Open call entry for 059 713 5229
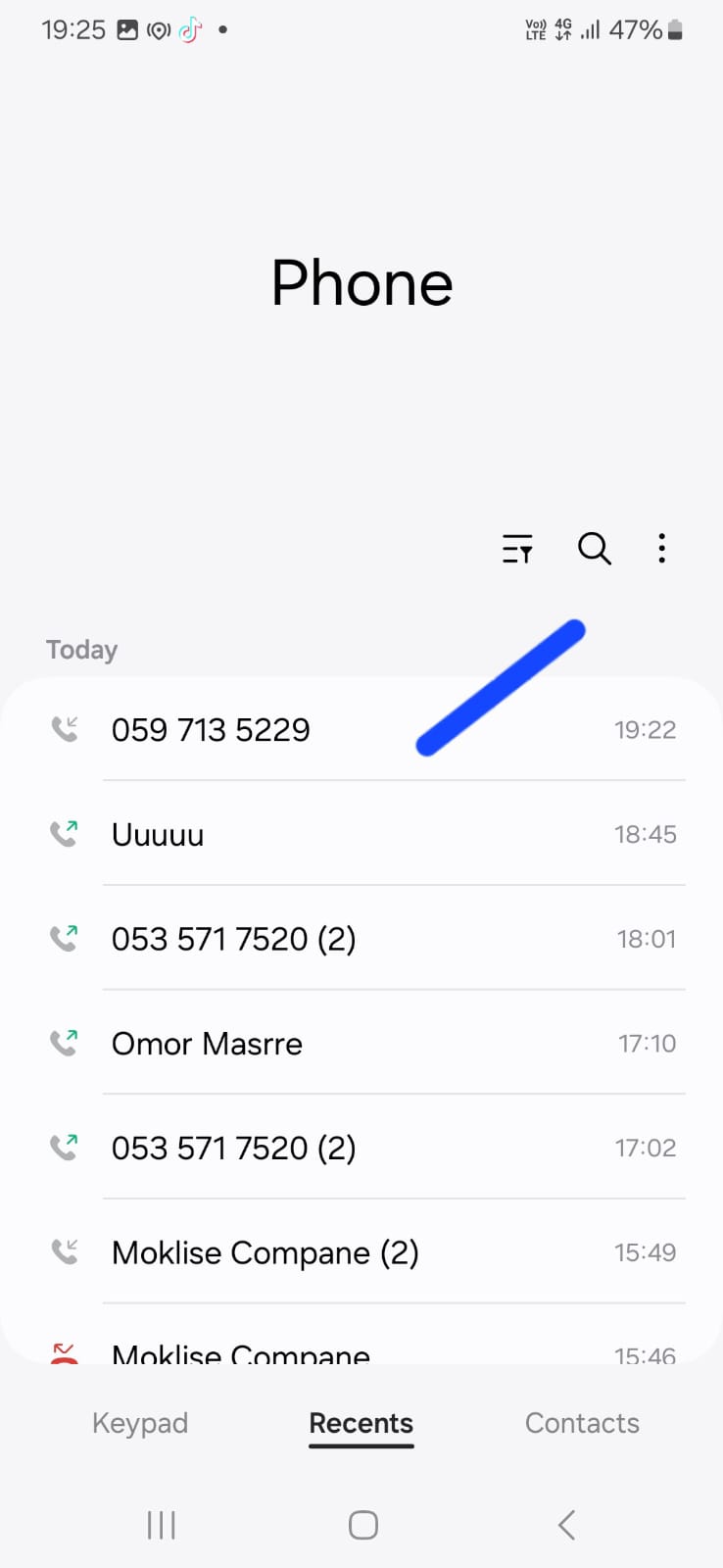 coord(361,729)
